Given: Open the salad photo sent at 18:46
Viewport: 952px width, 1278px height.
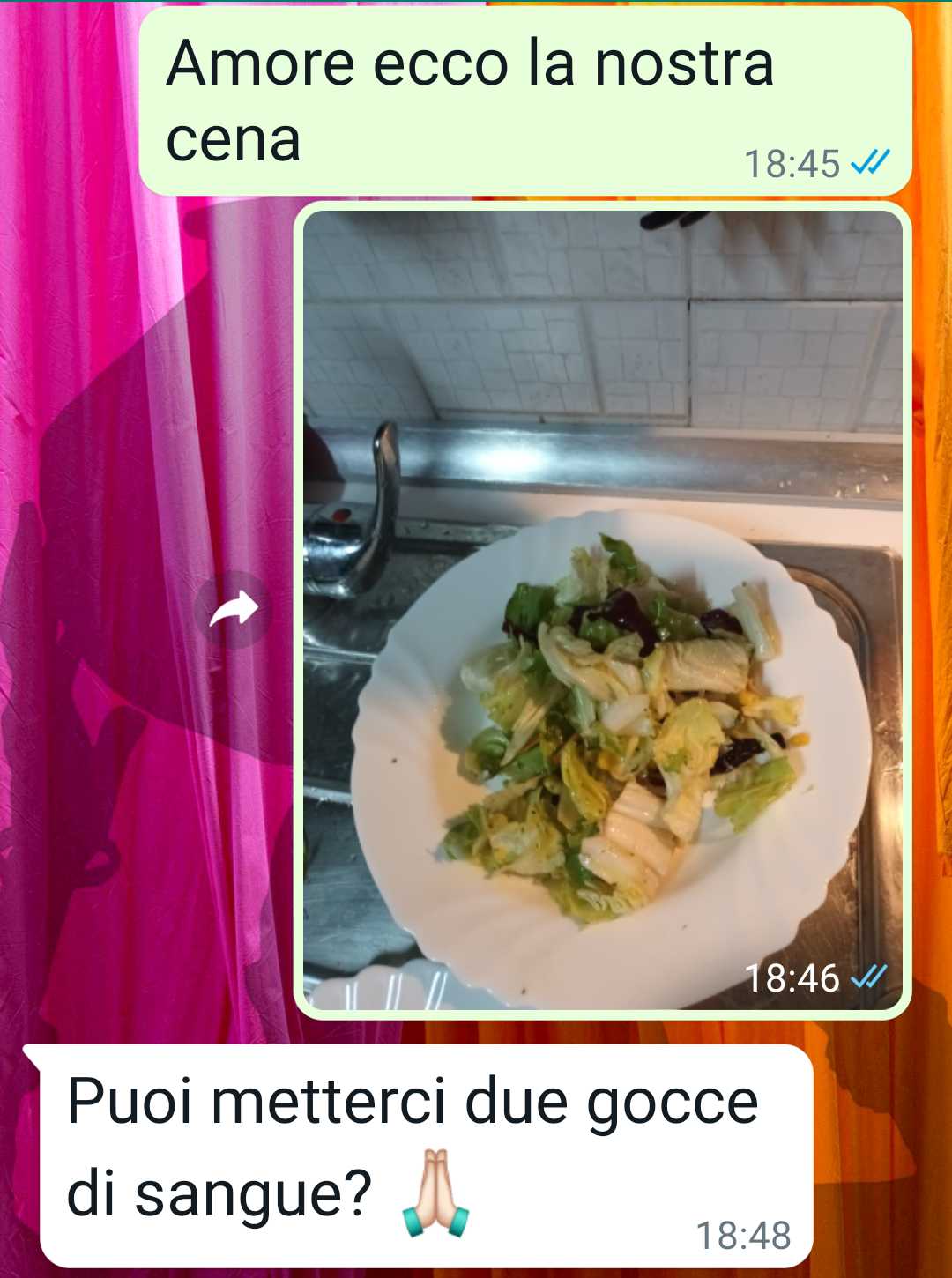Looking at the screenshot, I should [602, 610].
